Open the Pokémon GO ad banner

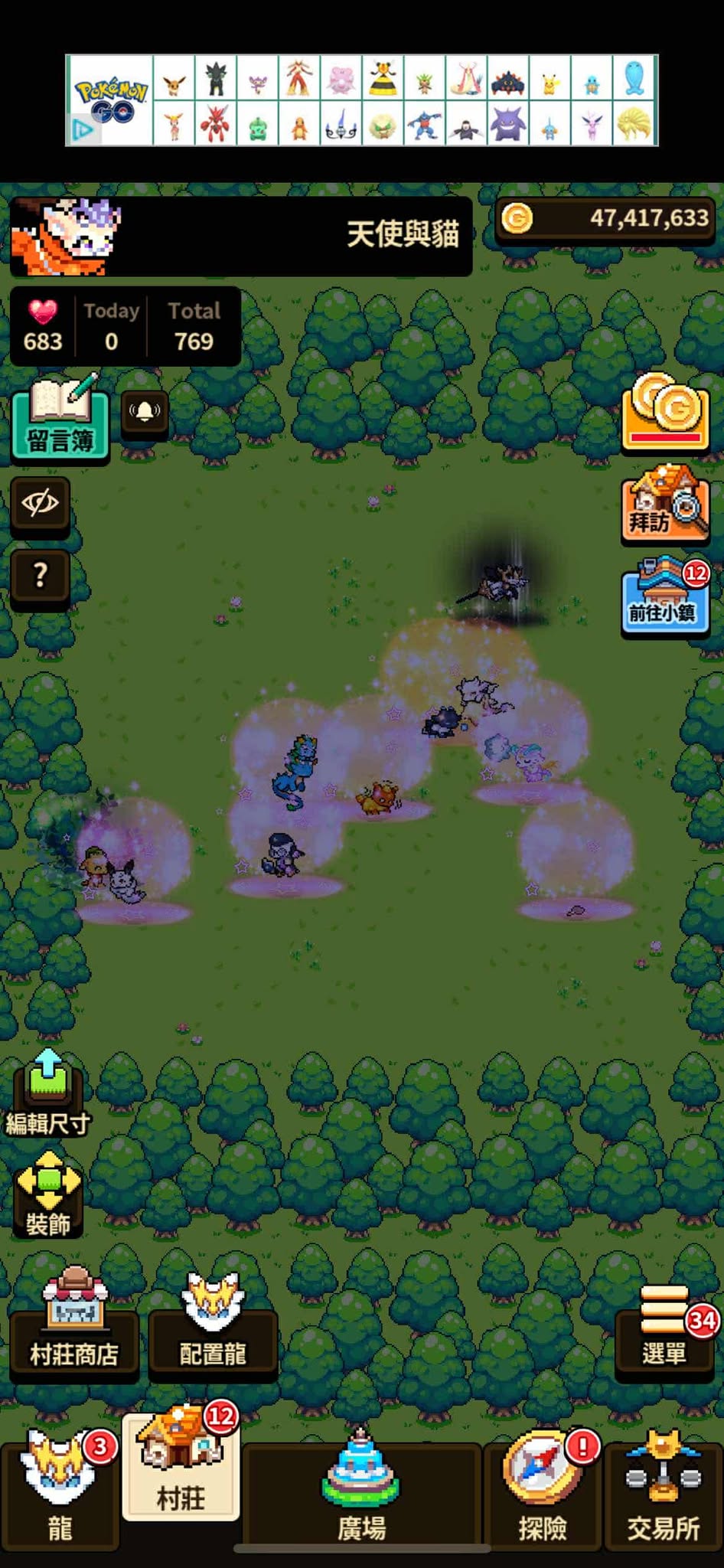pyautogui.click(x=361, y=100)
